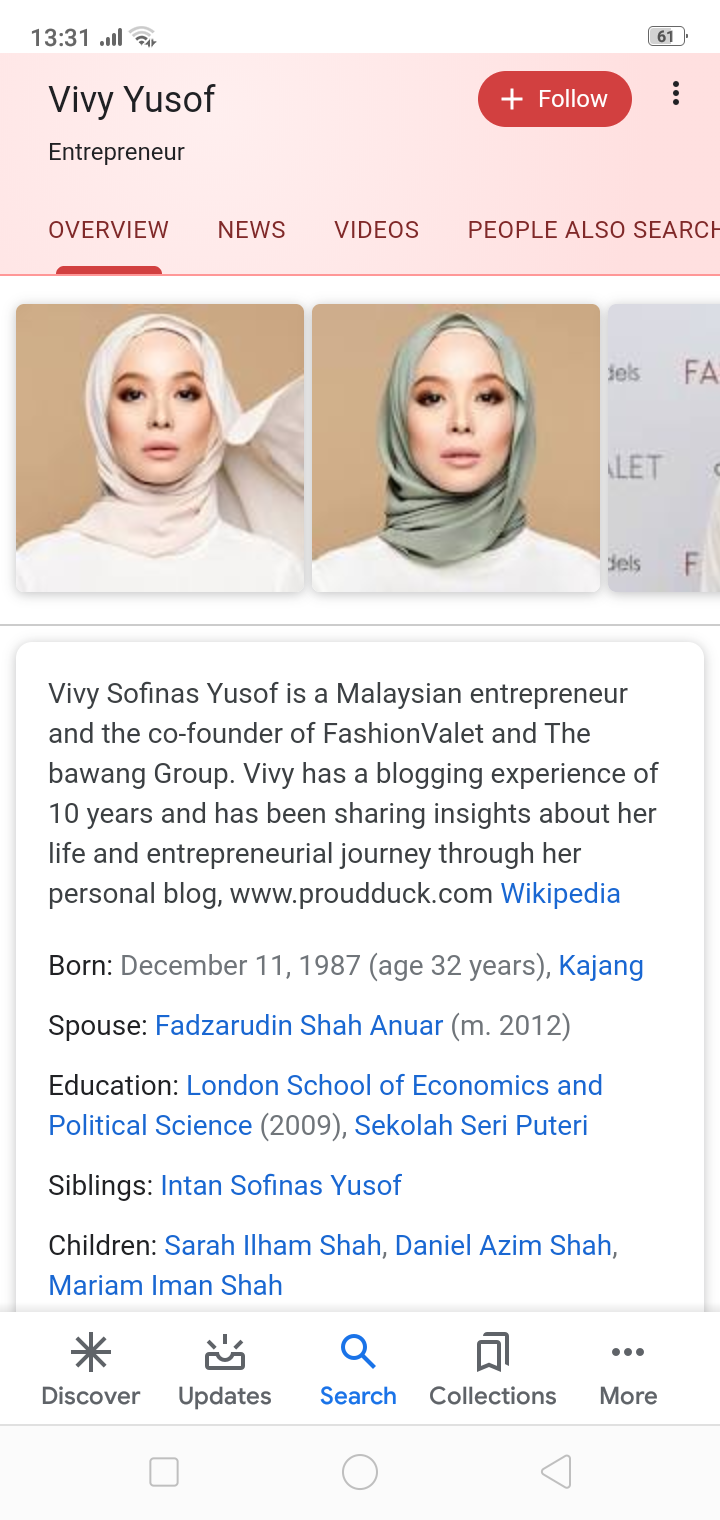Viewport: 720px width, 1520px height.
Task: Open Mariam Iman Shah link
Action: pos(166,1285)
